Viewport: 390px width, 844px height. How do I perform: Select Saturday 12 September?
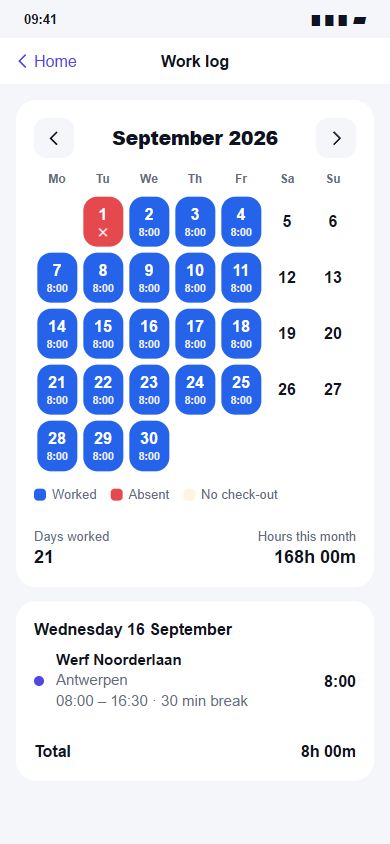(287, 278)
